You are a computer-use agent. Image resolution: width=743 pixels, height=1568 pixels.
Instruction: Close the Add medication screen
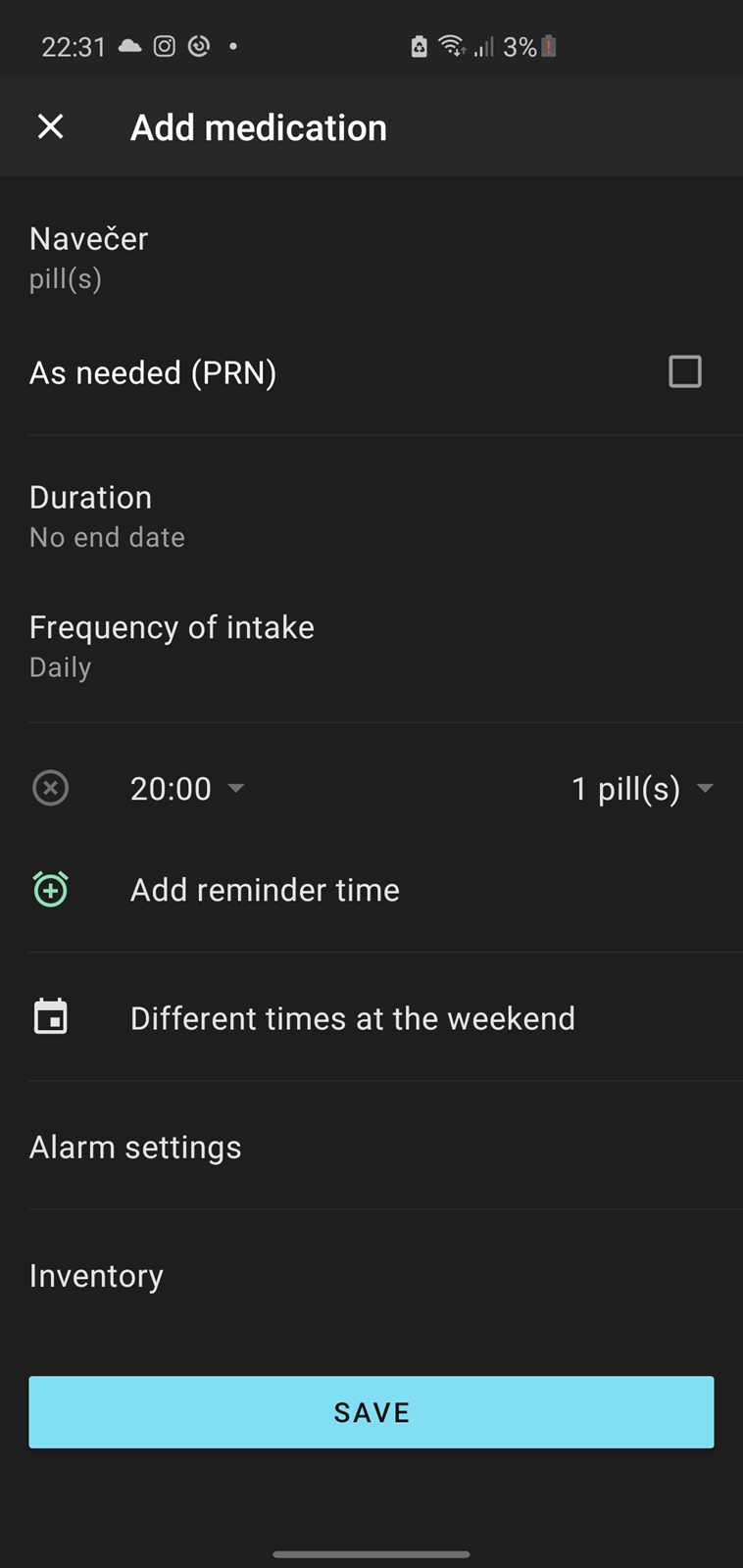tap(50, 126)
